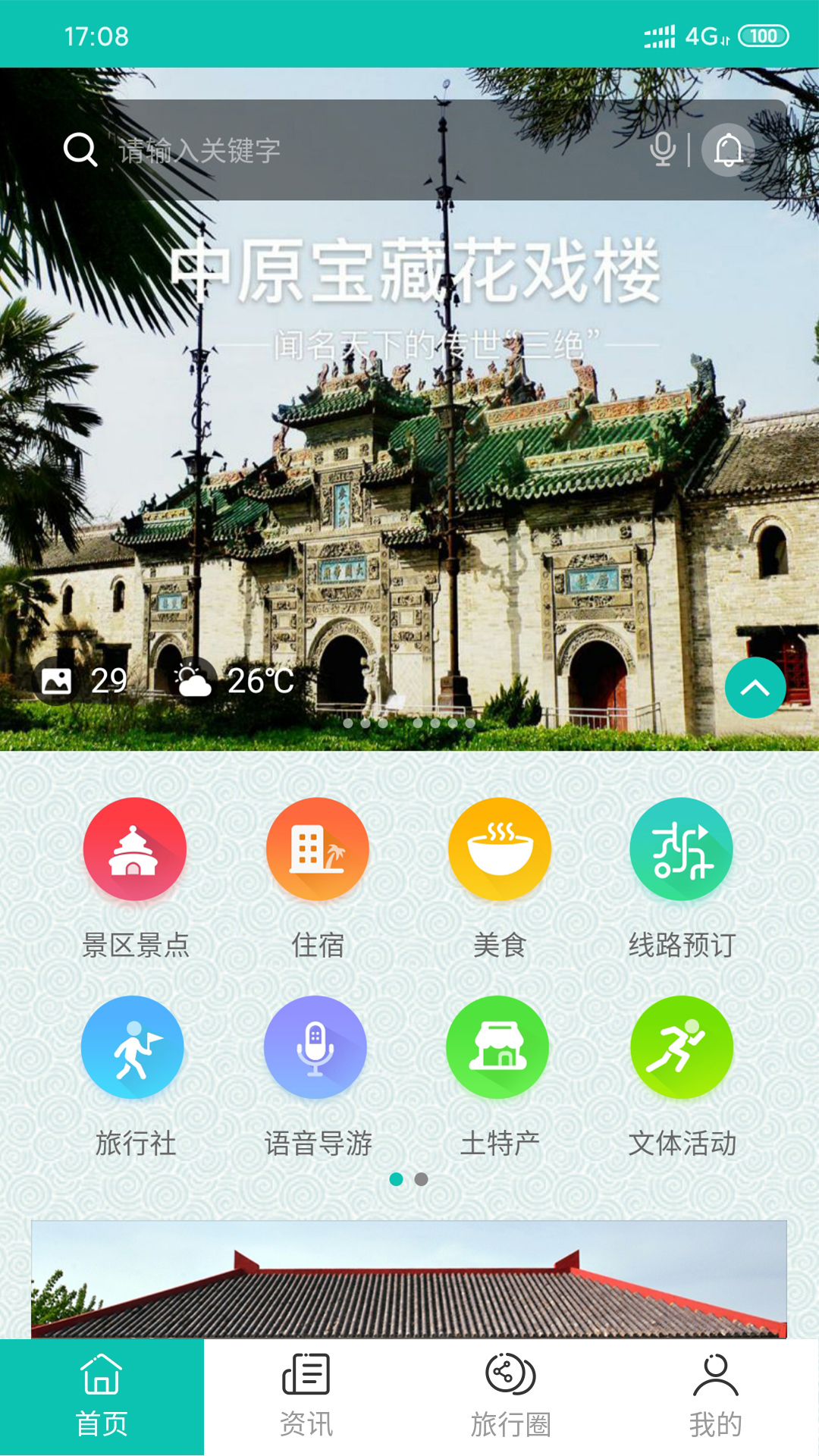
Task: Tap the teal up-arrow button
Action: point(755,688)
